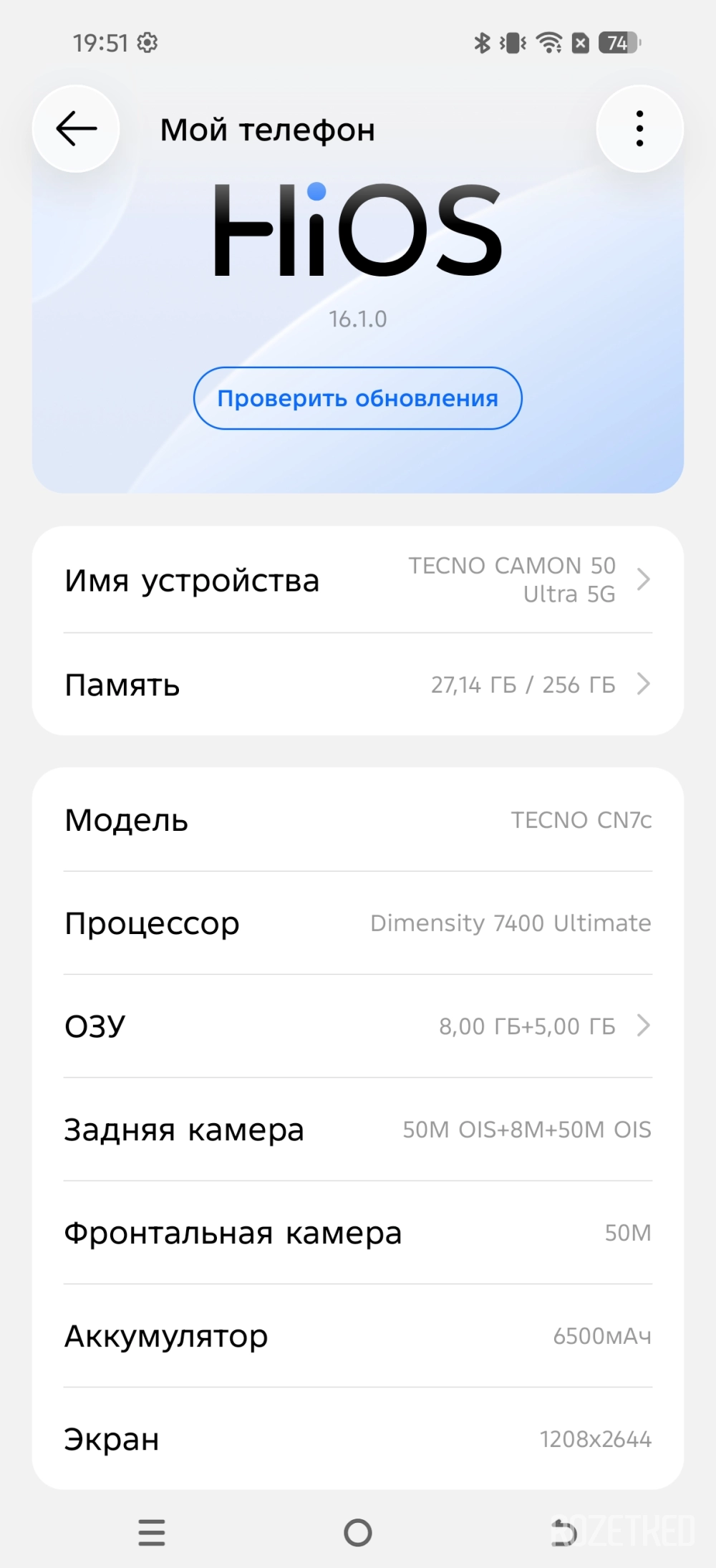Image resolution: width=716 pixels, height=1568 pixels.
Task: Open recent apps from navigation bar
Action: click(152, 1533)
